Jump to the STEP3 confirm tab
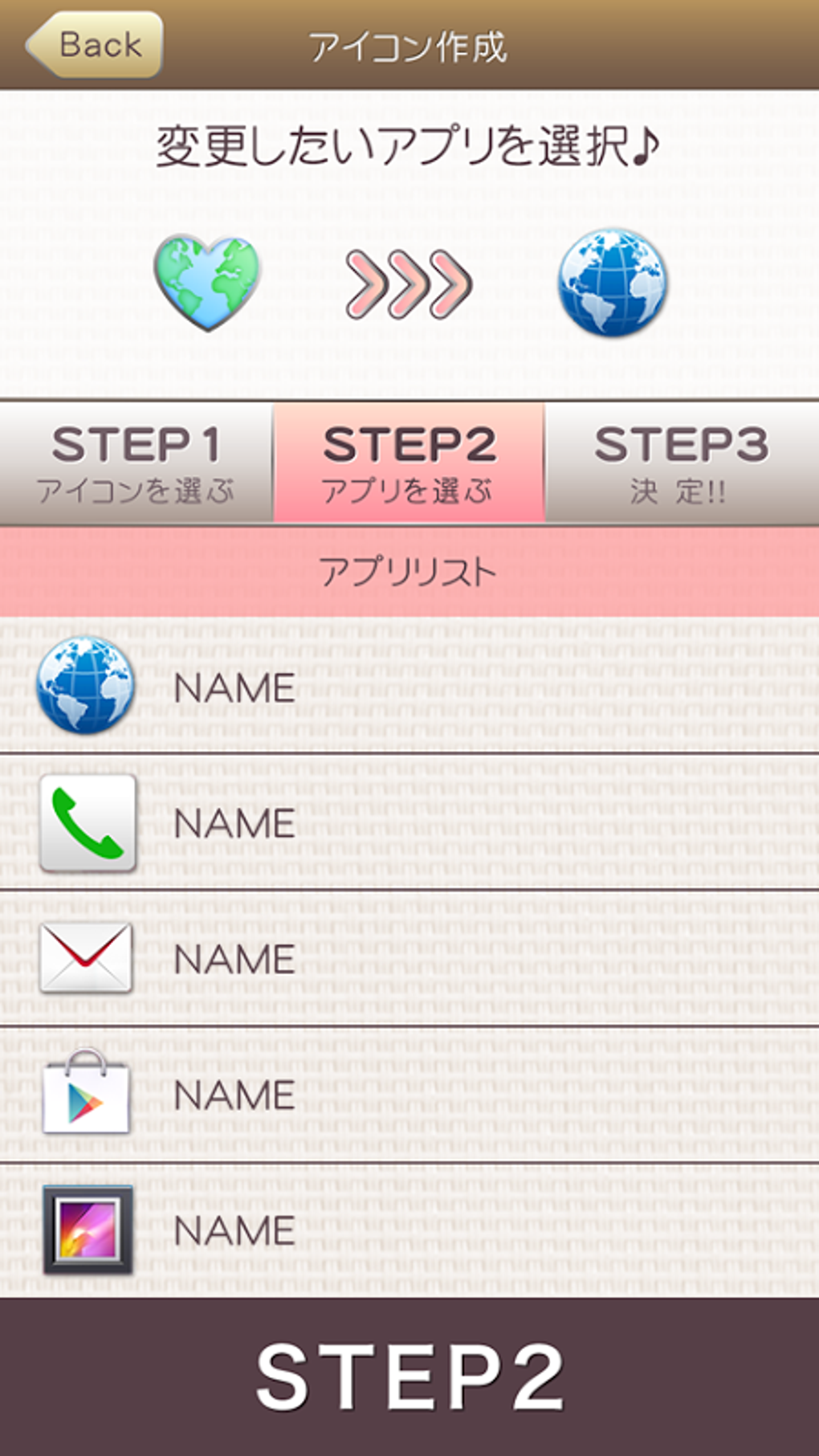The height and width of the screenshot is (1456, 819). pyautogui.click(x=682, y=463)
